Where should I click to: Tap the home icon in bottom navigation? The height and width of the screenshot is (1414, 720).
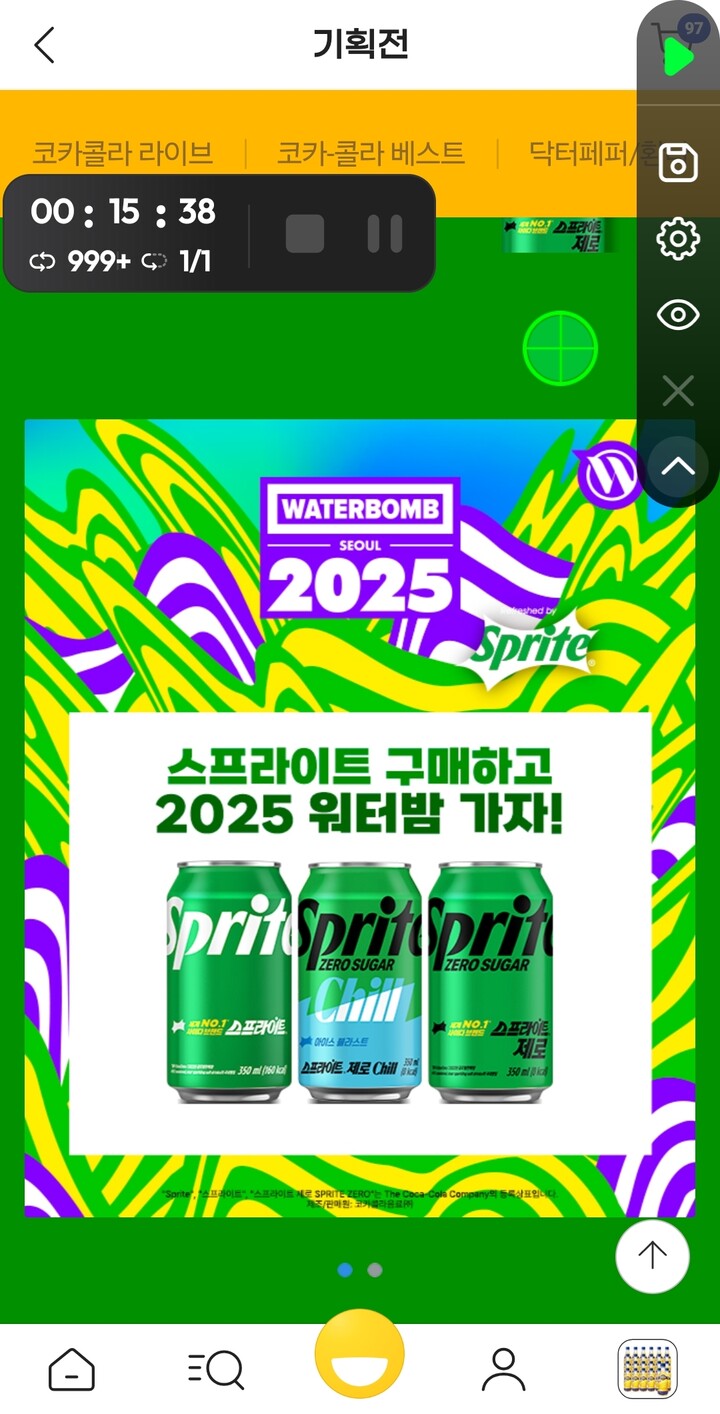click(x=72, y=1368)
